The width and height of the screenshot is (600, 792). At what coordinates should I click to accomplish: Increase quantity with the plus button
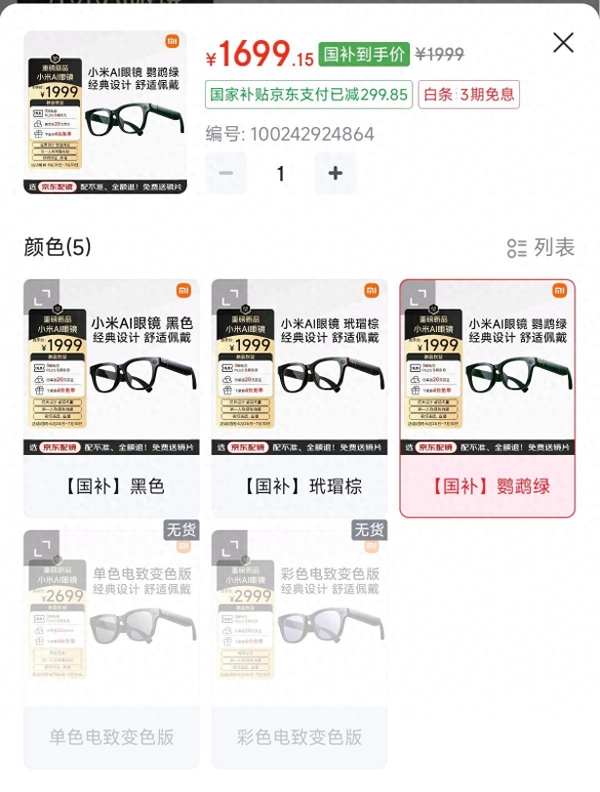(335, 174)
